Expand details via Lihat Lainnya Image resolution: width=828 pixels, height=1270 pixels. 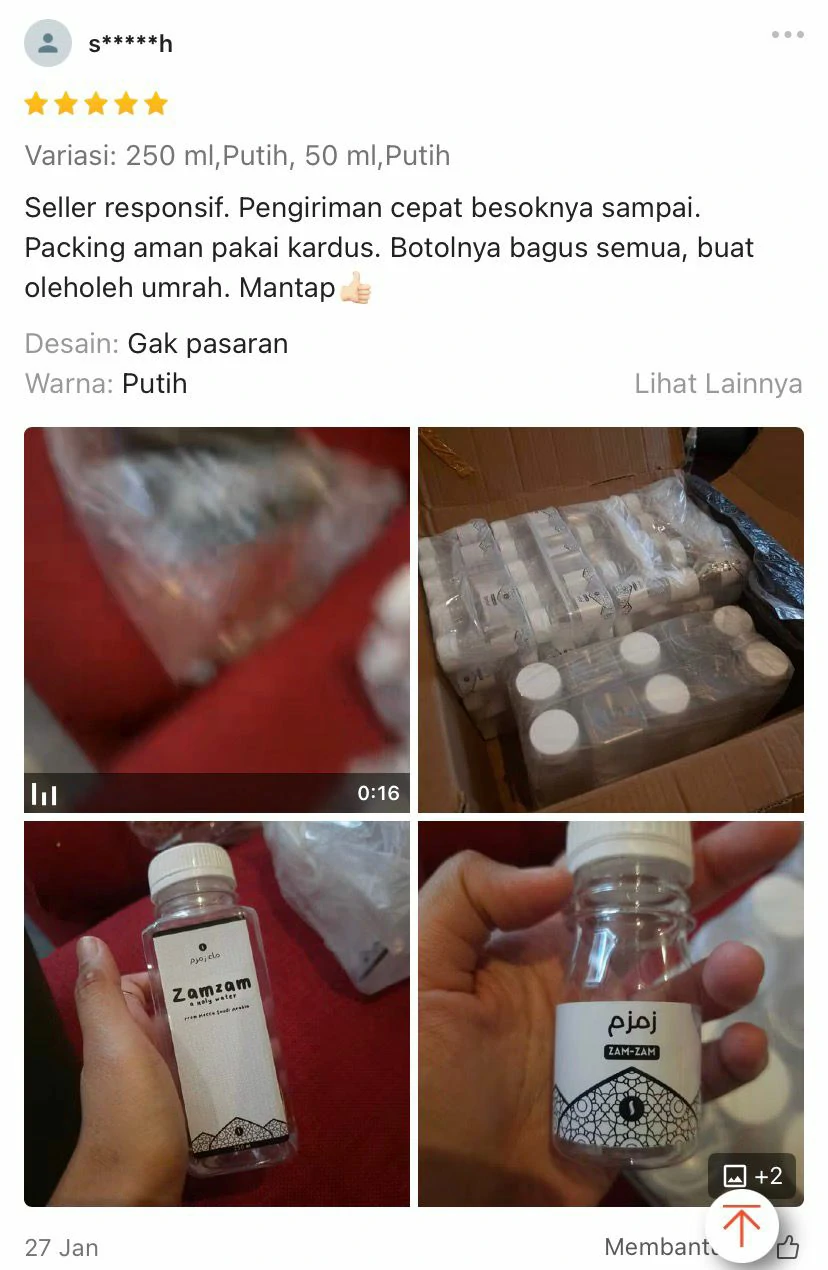coord(718,384)
